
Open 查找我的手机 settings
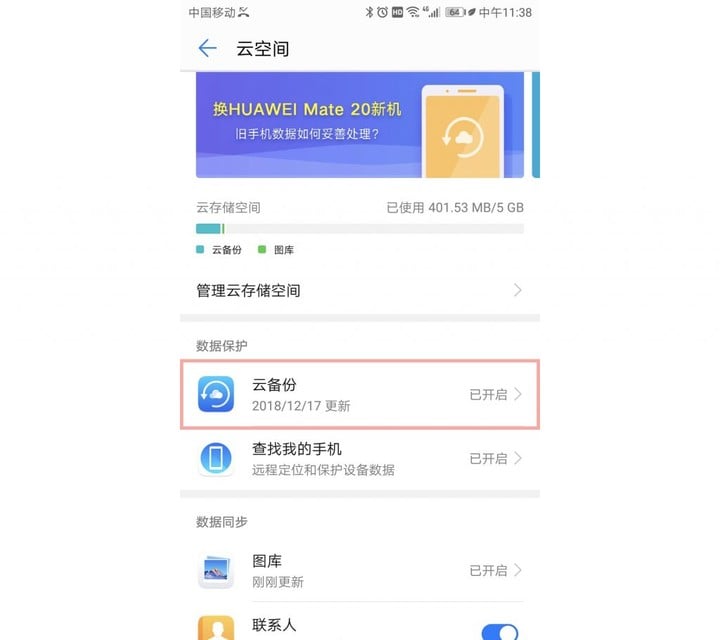coord(359,459)
